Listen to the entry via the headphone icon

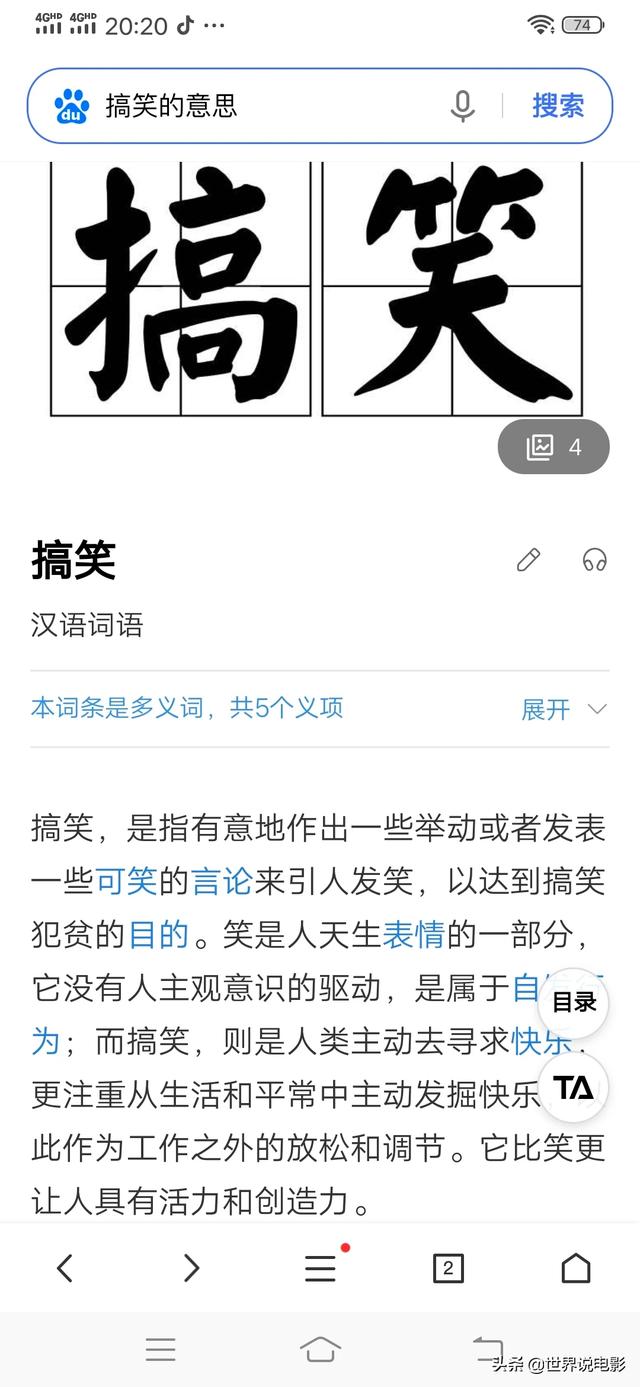coord(595,560)
